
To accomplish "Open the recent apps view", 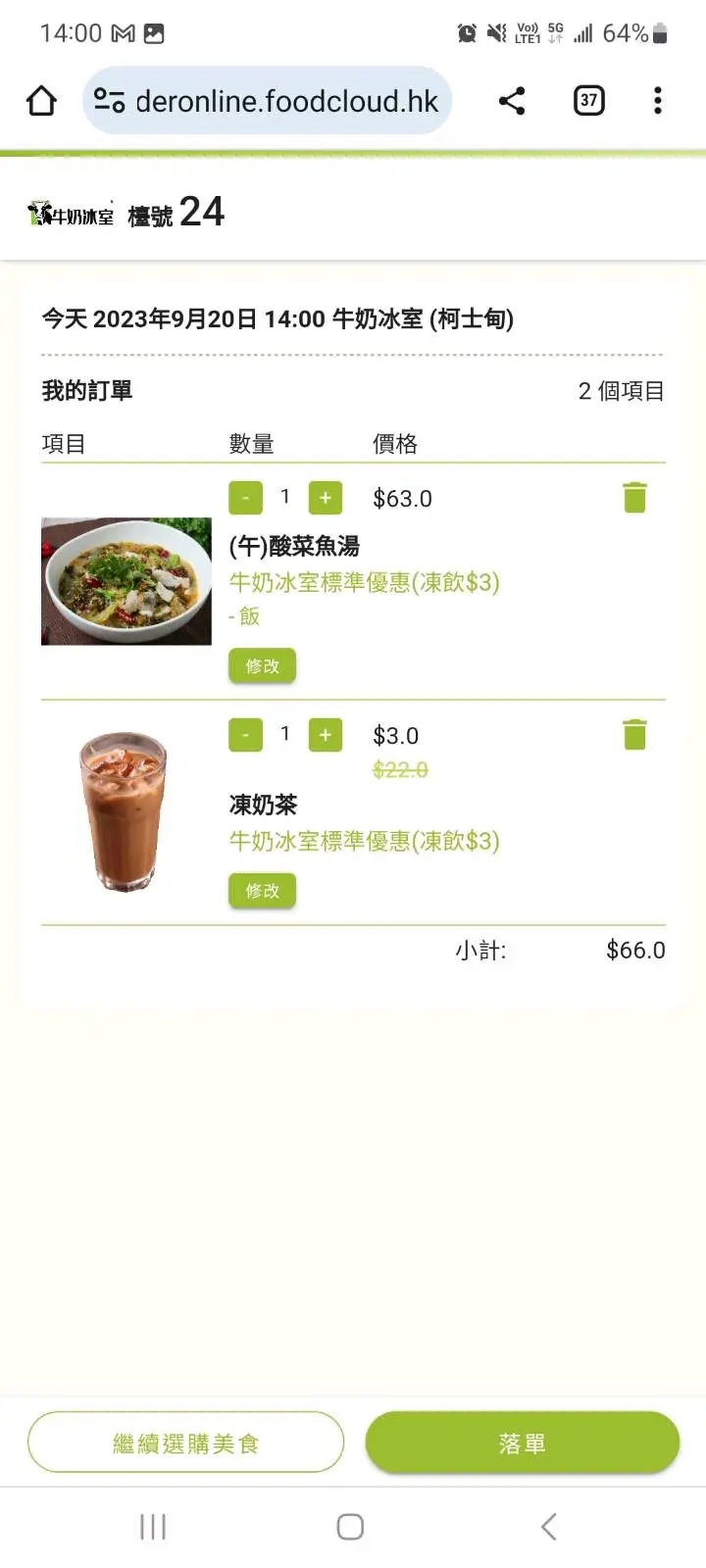I will point(153,1526).
